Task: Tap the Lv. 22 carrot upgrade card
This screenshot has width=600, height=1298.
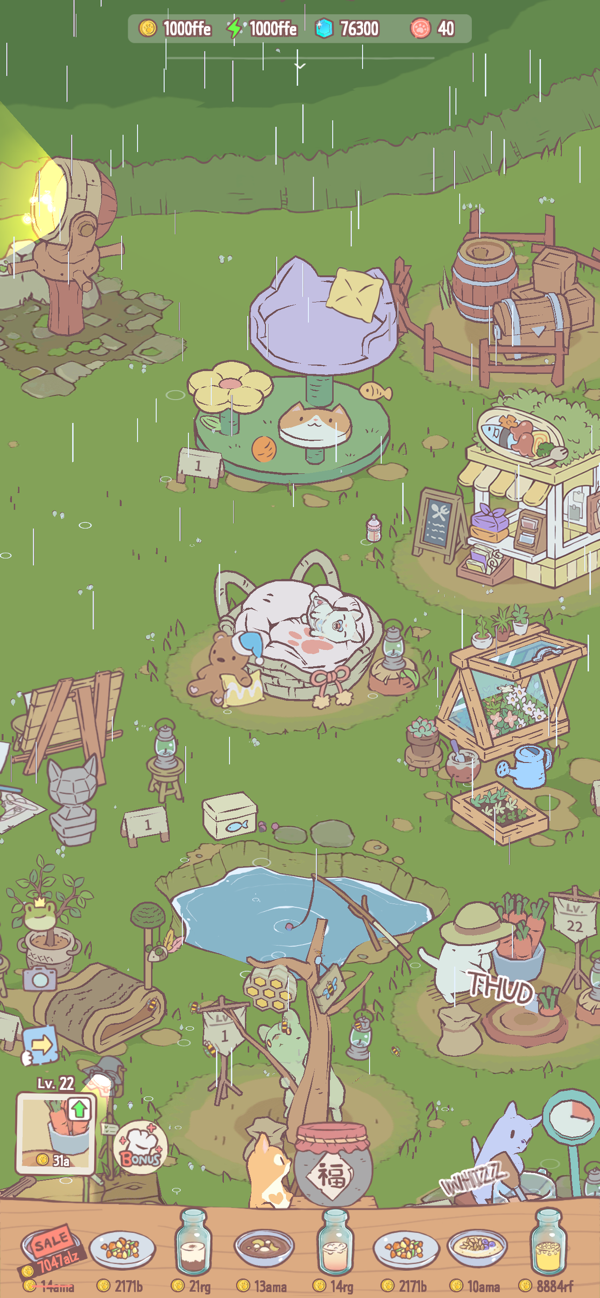Action: tap(56, 1133)
